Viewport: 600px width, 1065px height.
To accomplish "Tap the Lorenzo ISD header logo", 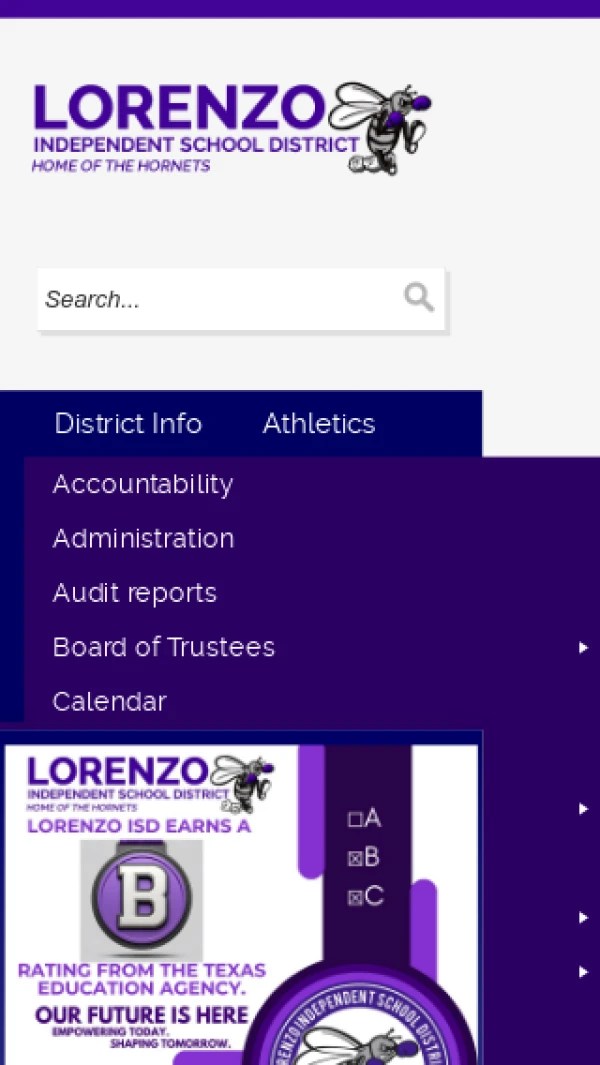I will coord(232,130).
